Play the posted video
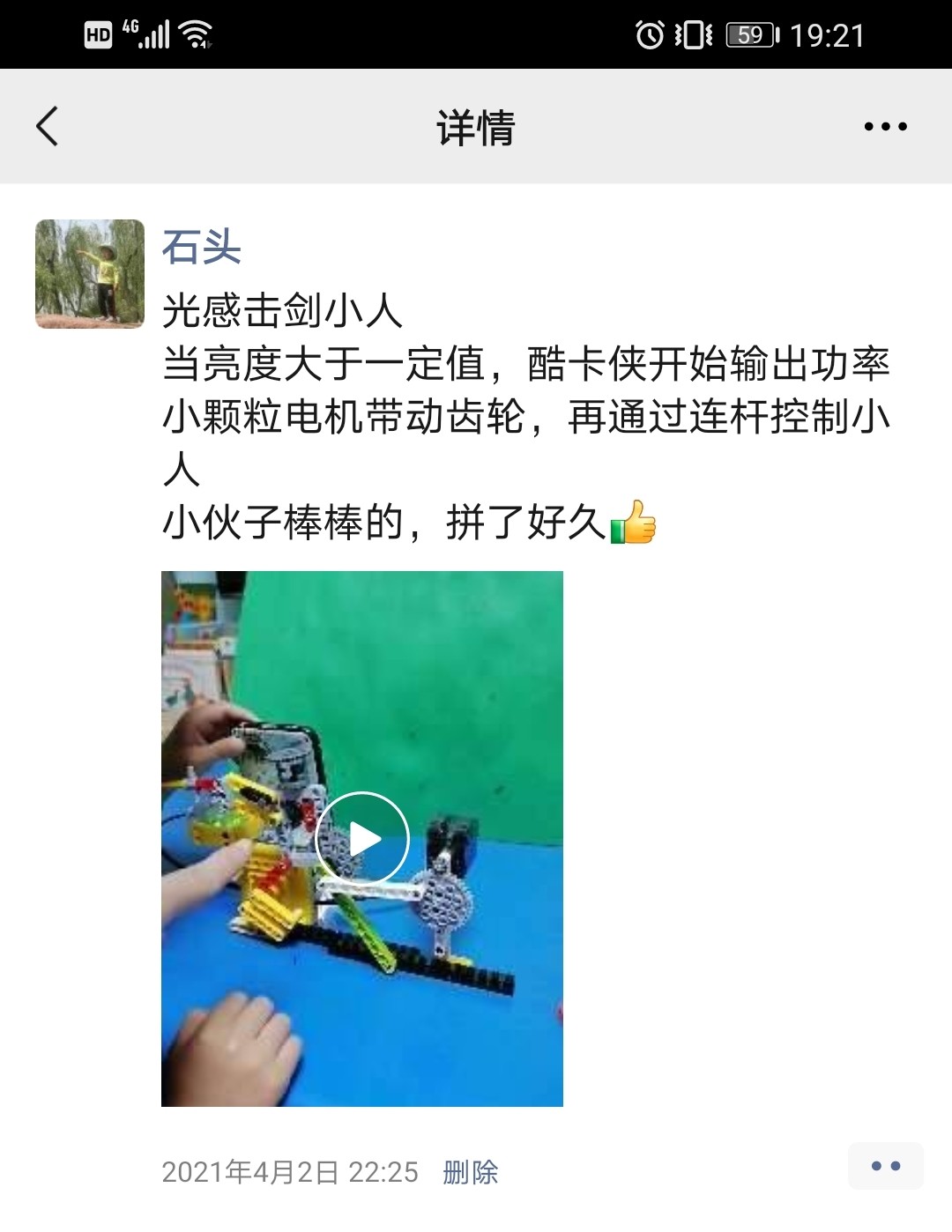Screen dimensions: 952x1232 point(362,838)
